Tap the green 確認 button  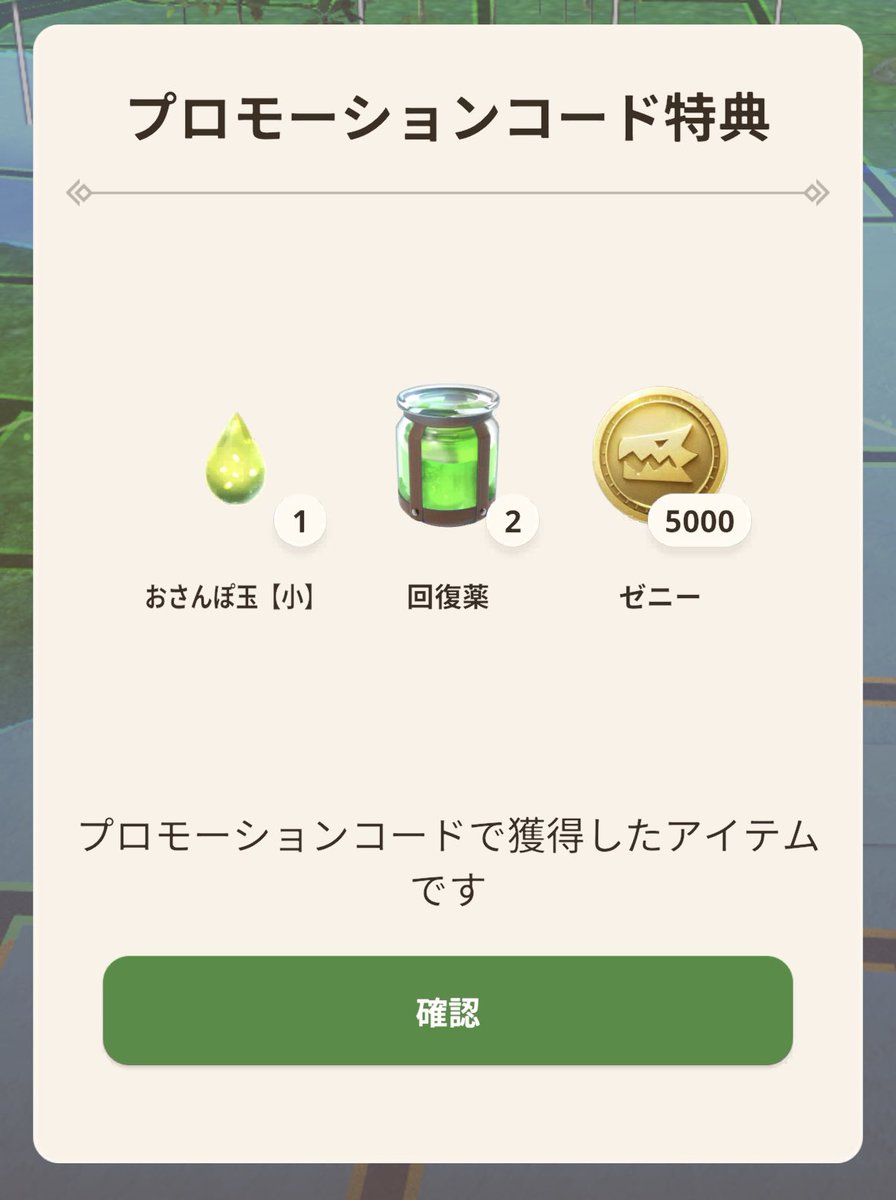click(447, 1011)
